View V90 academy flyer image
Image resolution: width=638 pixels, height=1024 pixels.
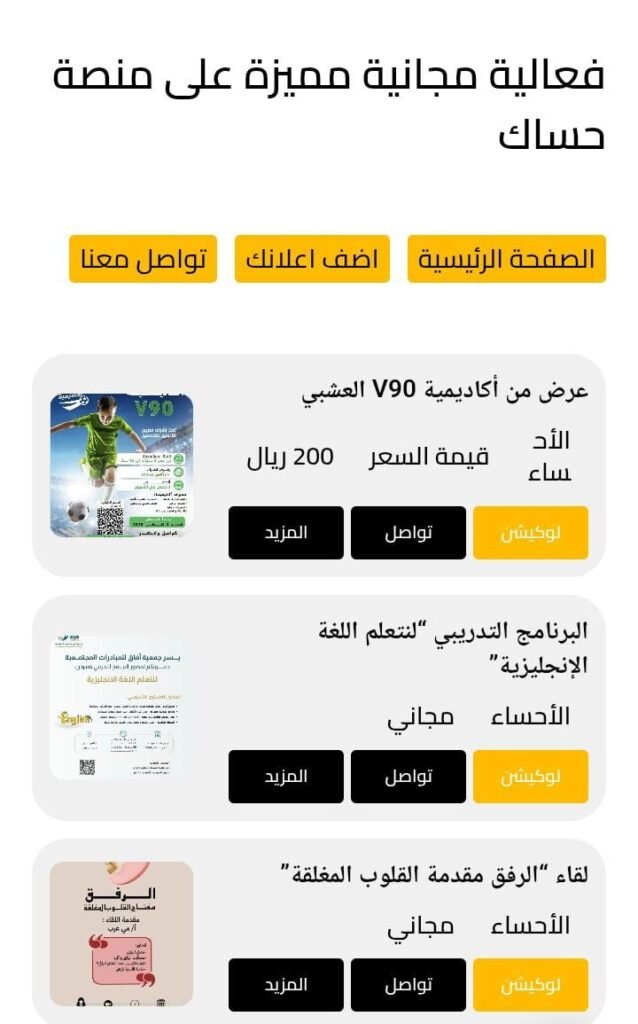pyautogui.click(x=121, y=464)
